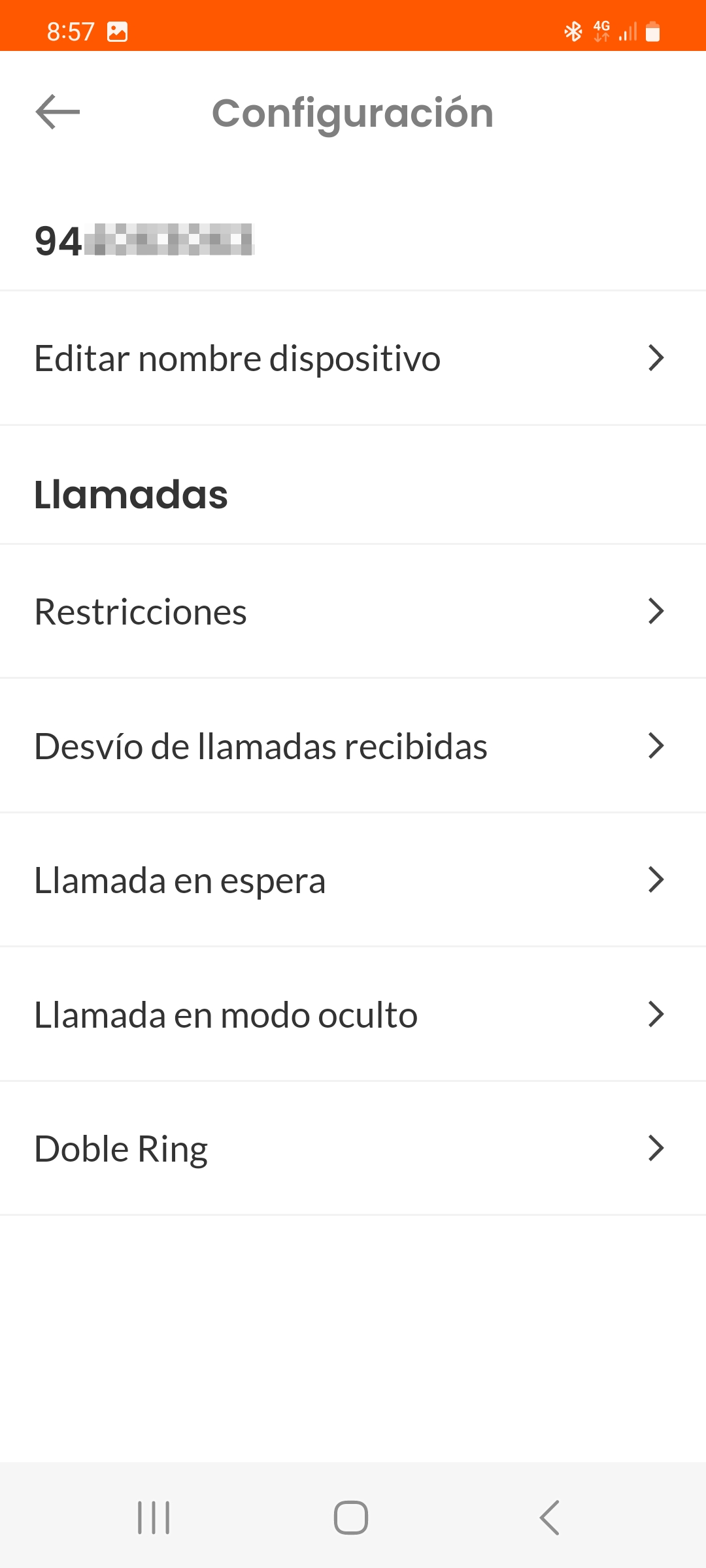The width and height of the screenshot is (706, 1568).
Task: Open Llamada en espera option
Action: (353, 880)
